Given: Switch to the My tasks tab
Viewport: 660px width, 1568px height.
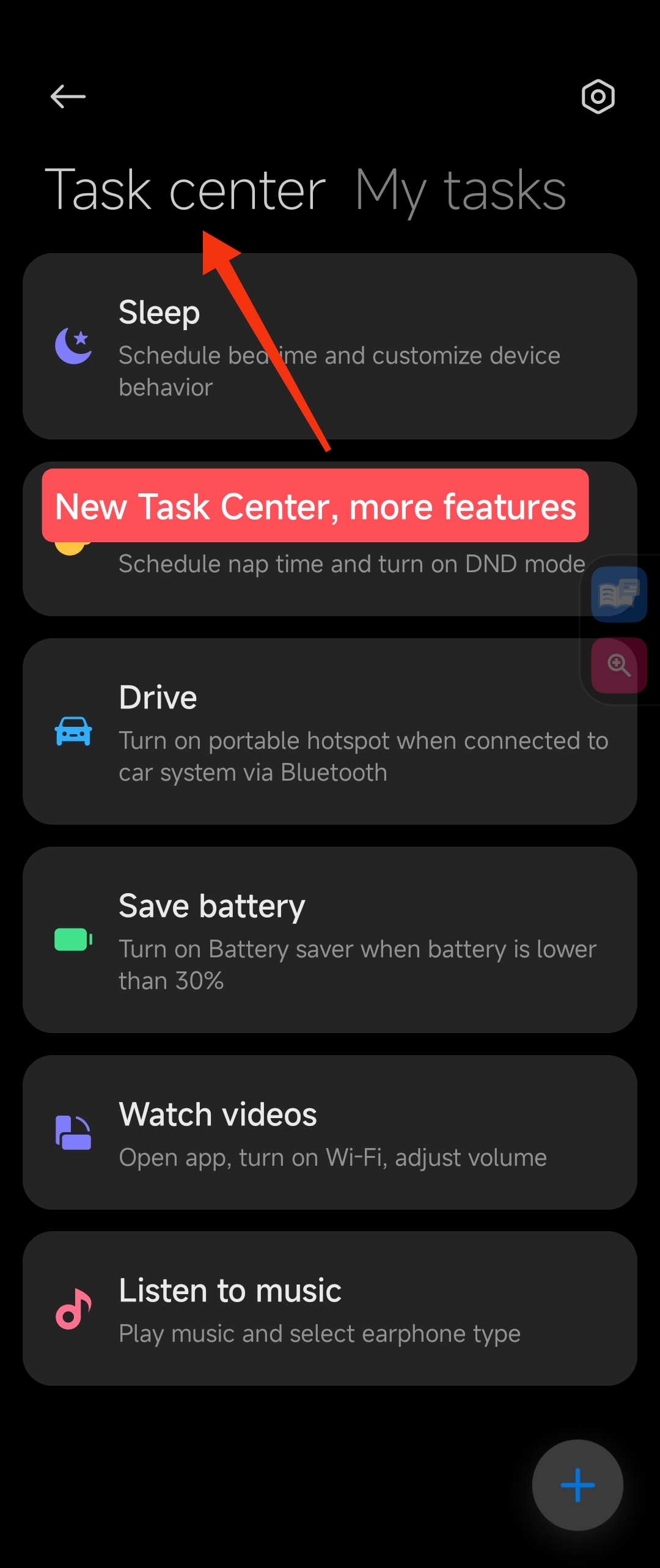Looking at the screenshot, I should 460,191.
